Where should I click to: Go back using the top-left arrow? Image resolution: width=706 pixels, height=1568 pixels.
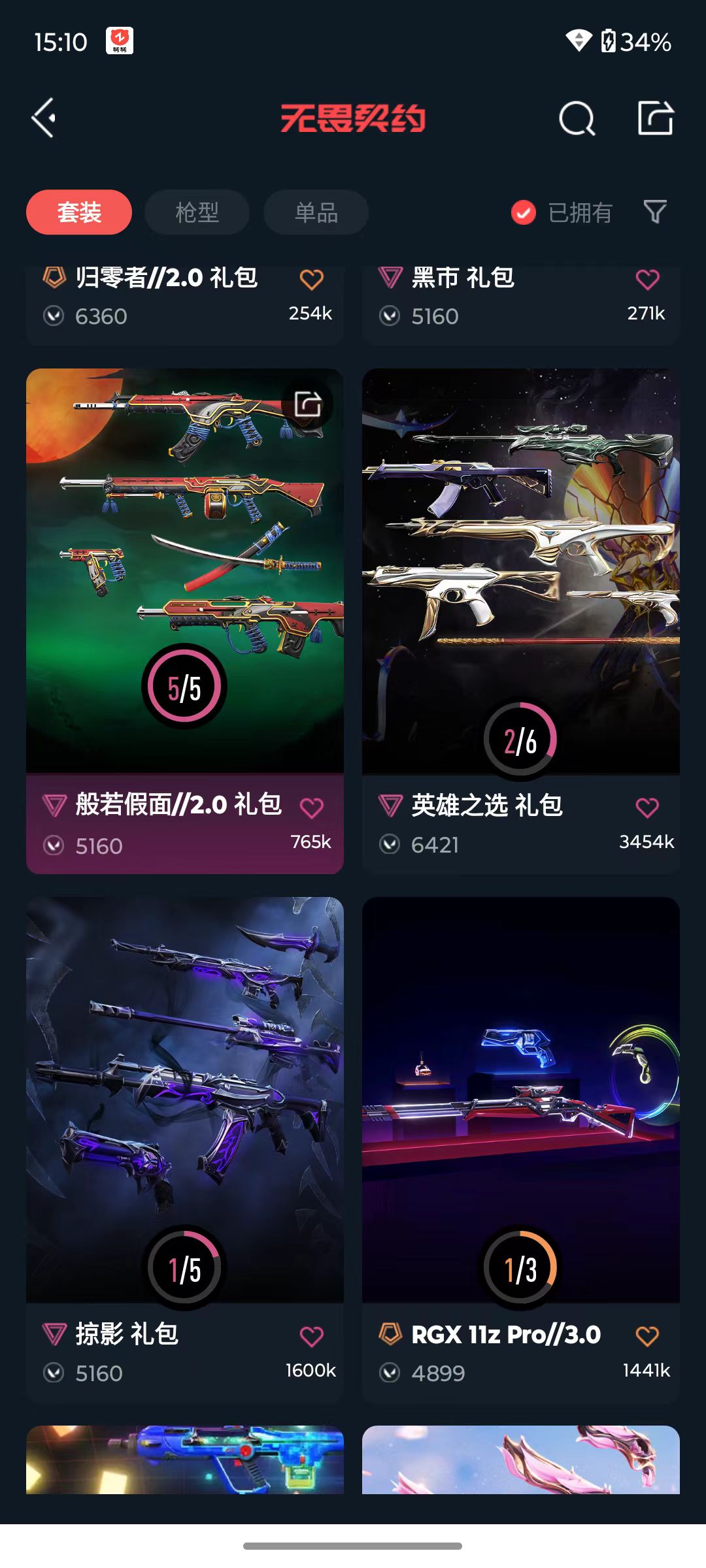(44, 118)
